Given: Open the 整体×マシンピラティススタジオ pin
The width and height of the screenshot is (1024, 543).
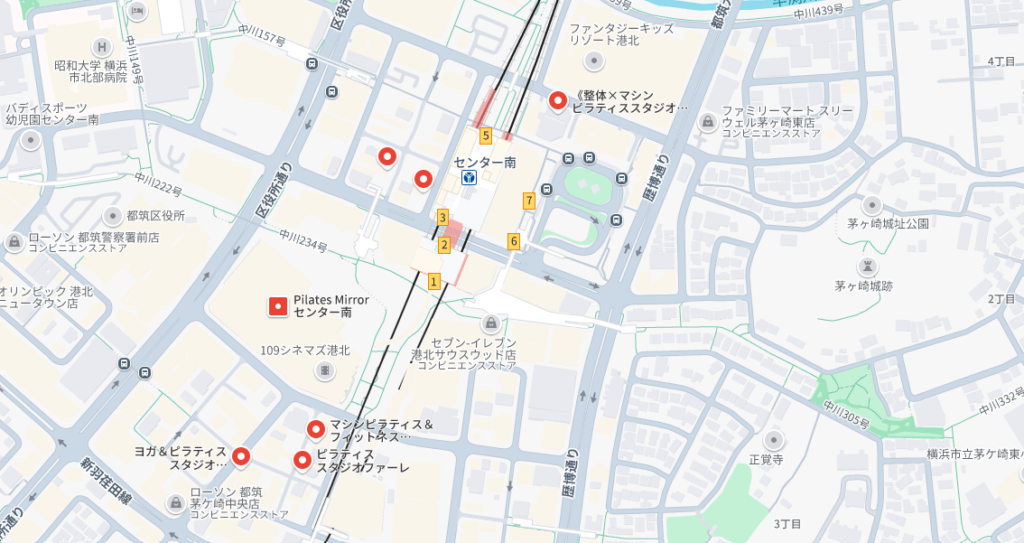Looking at the screenshot, I should [559, 99].
